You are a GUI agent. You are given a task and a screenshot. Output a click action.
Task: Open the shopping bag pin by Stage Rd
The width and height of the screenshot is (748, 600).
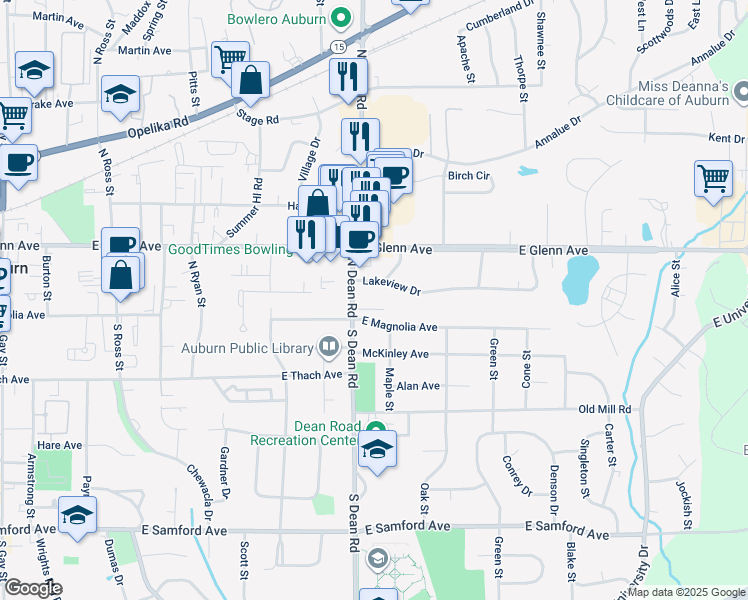tap(251, 80)
